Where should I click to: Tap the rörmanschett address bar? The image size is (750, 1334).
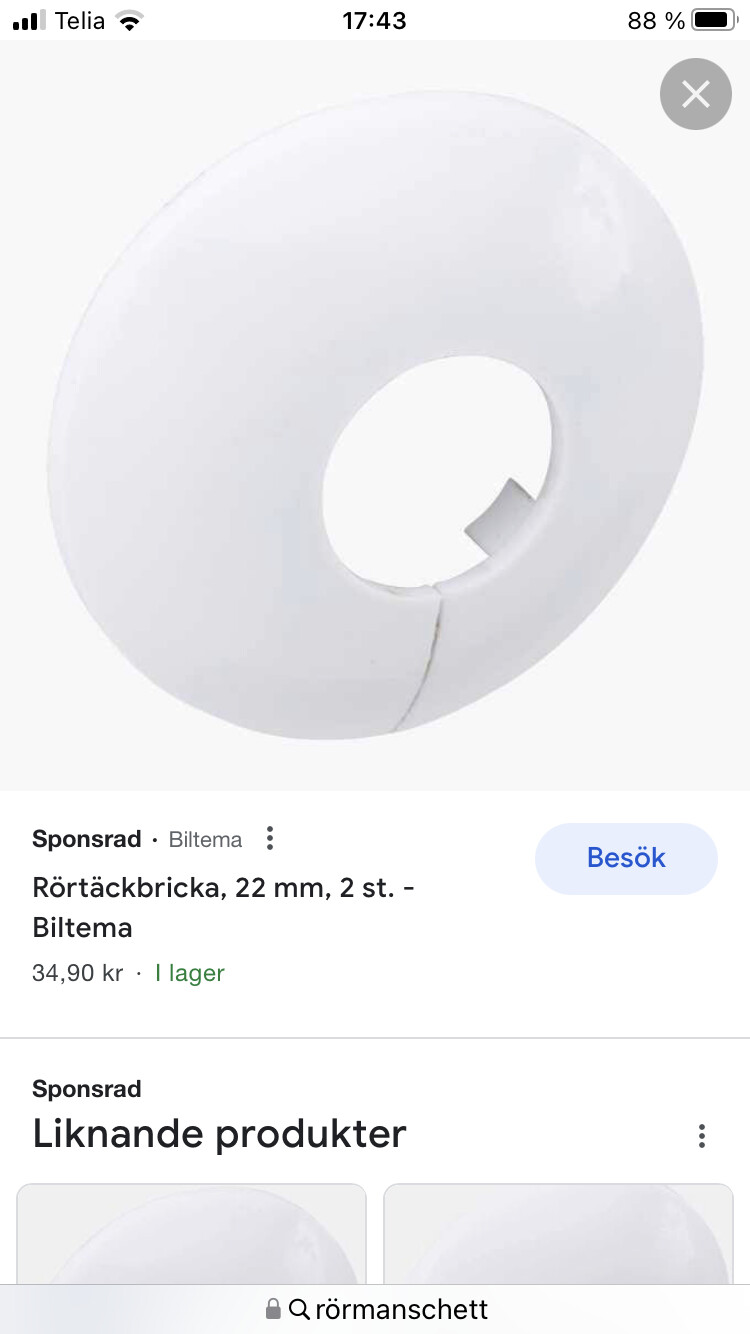click(376, 1308)
